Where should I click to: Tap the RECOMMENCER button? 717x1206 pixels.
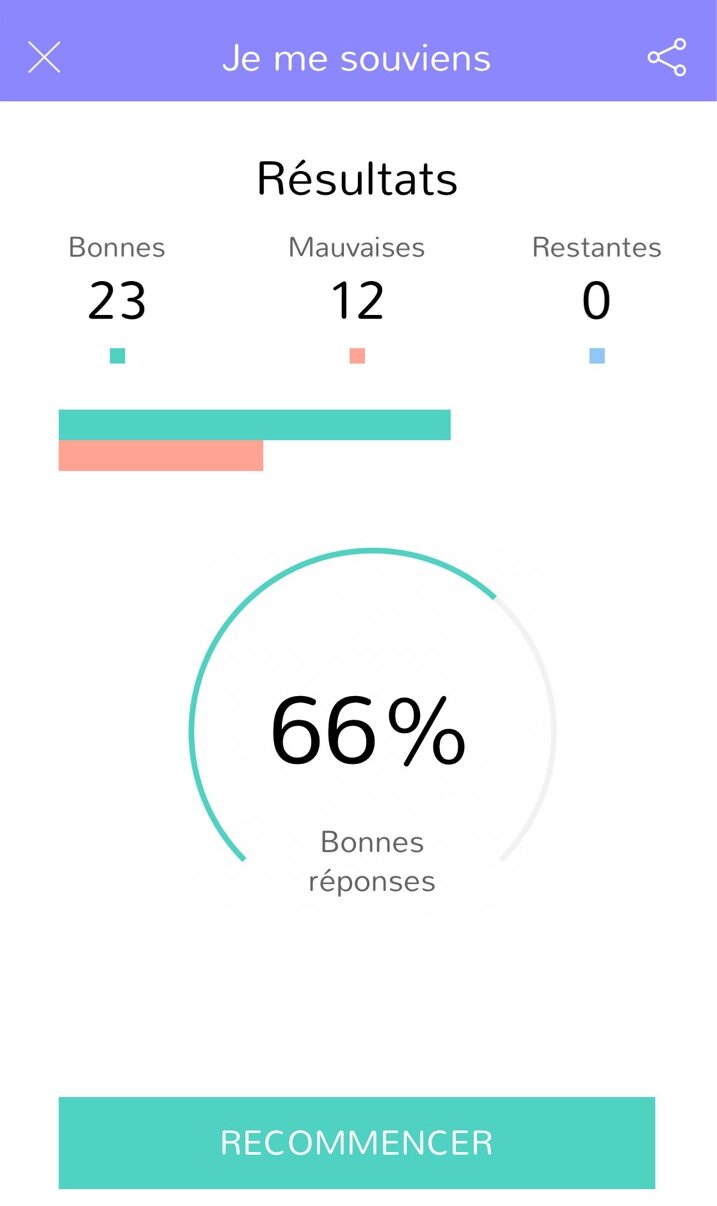[x=357, y=1143]
